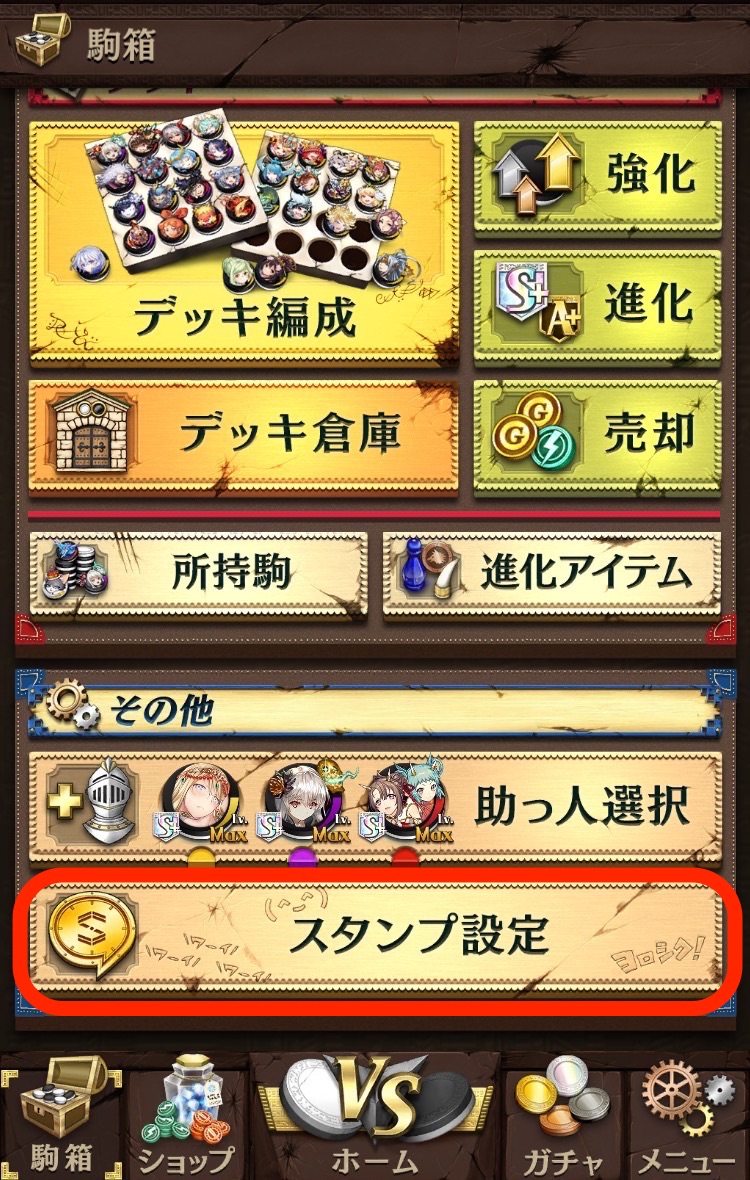Viewport: 750px width, 1180px height.
Task: Open the 強化 enhancement screen
Action: pos(597,176)
